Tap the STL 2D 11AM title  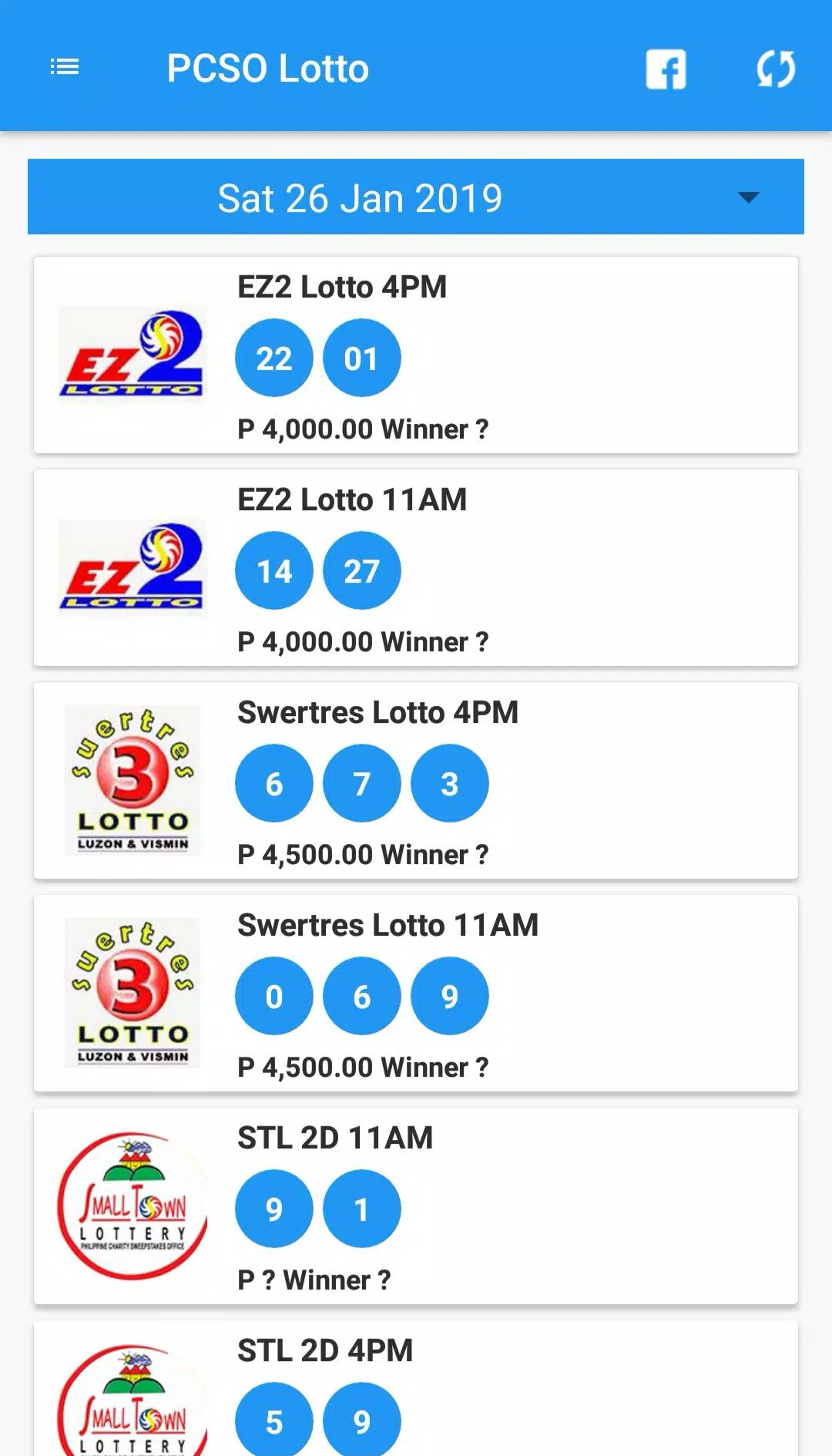(334, 1137)
